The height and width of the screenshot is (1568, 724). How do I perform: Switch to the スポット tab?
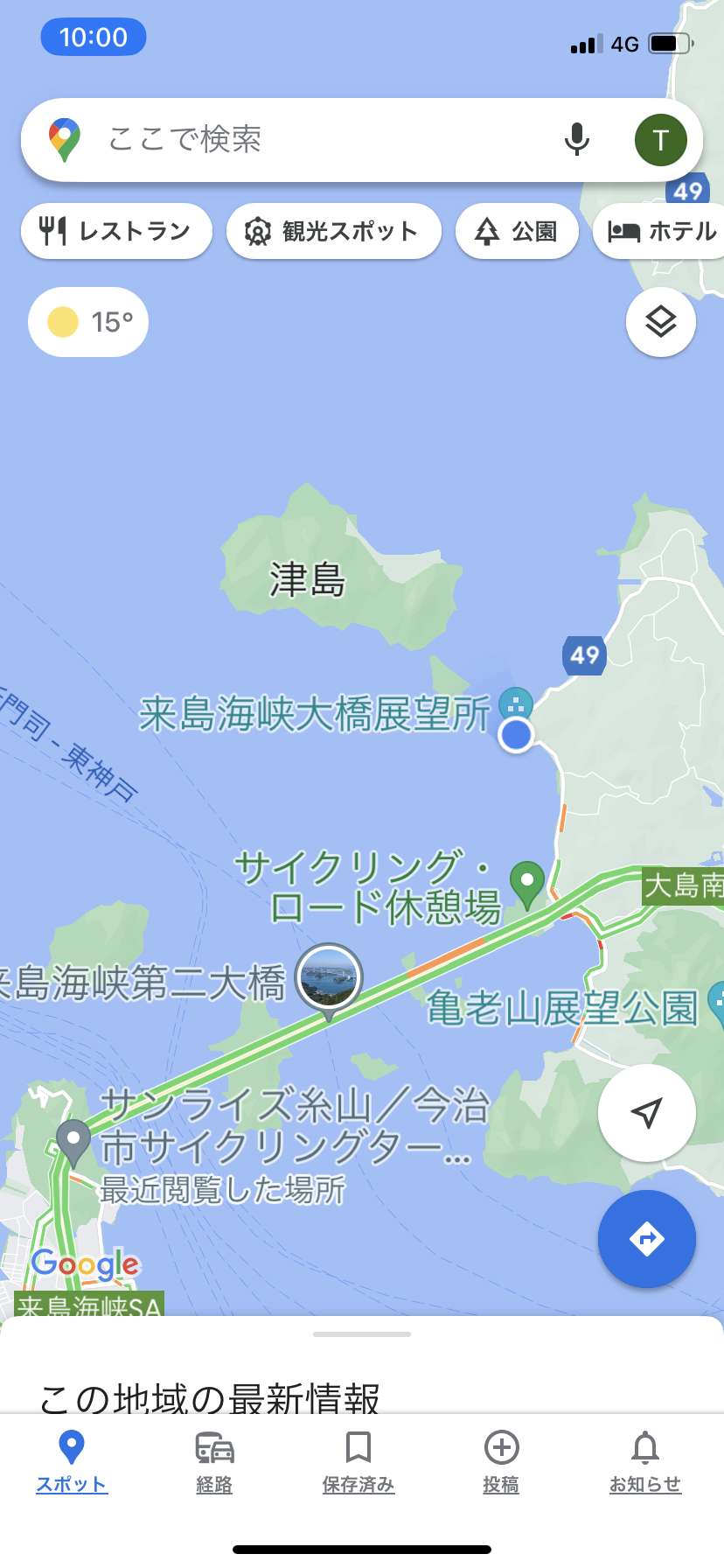(x=72, y=1461)
